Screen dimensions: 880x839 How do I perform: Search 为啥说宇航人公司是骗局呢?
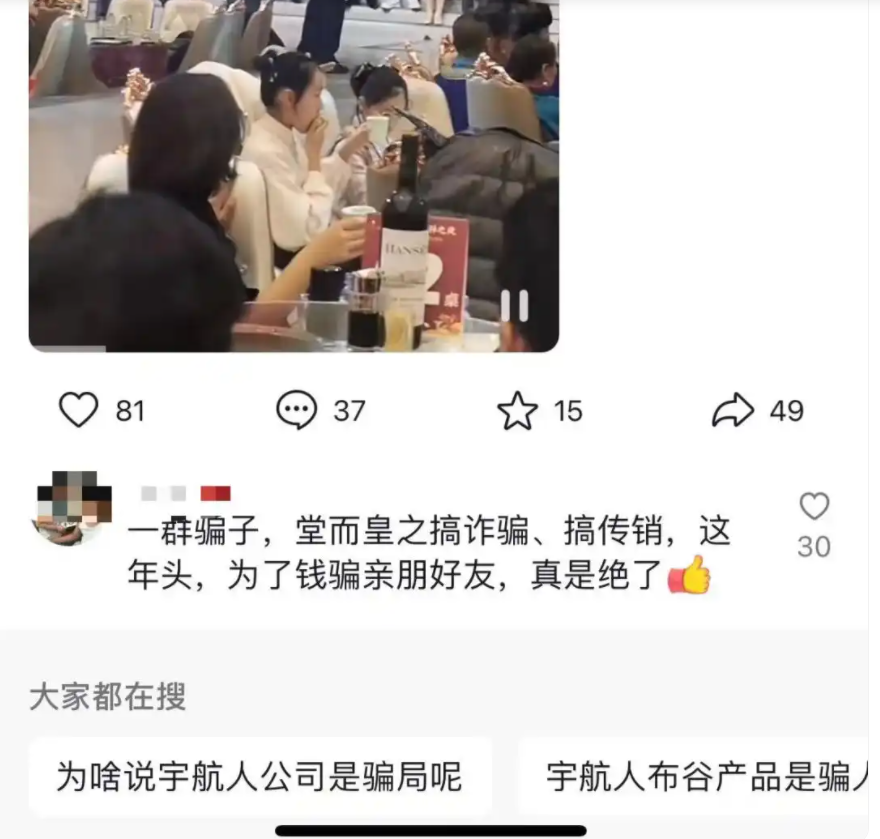pyautogui.click(x=259, y=777)
